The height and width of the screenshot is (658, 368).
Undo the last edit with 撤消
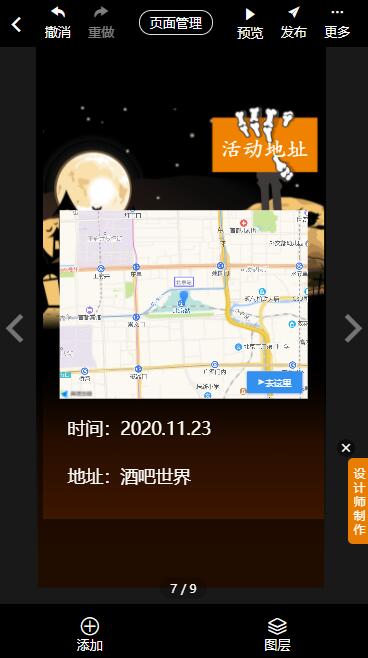58,23
